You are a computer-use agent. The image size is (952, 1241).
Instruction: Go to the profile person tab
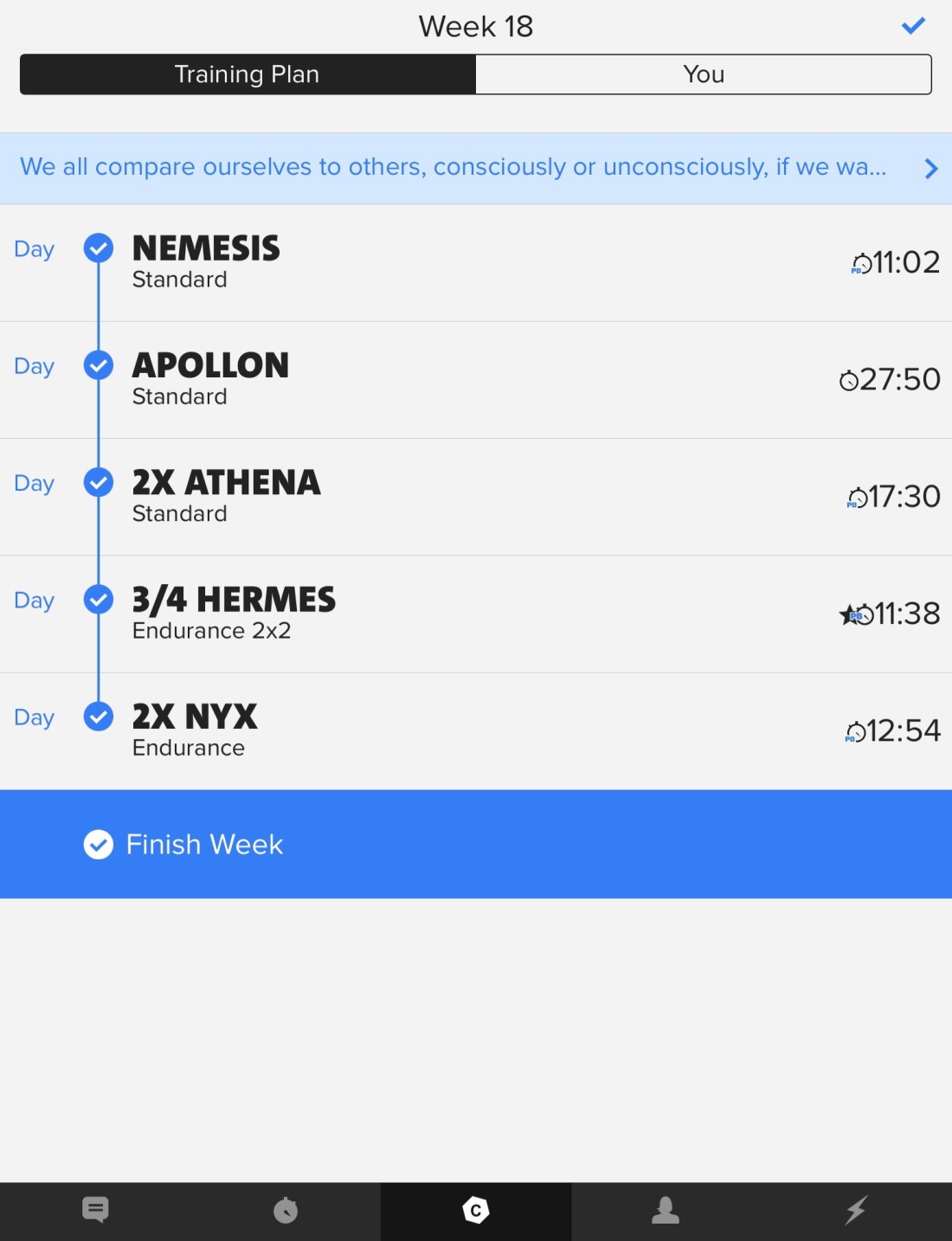tap(666, 1210)
